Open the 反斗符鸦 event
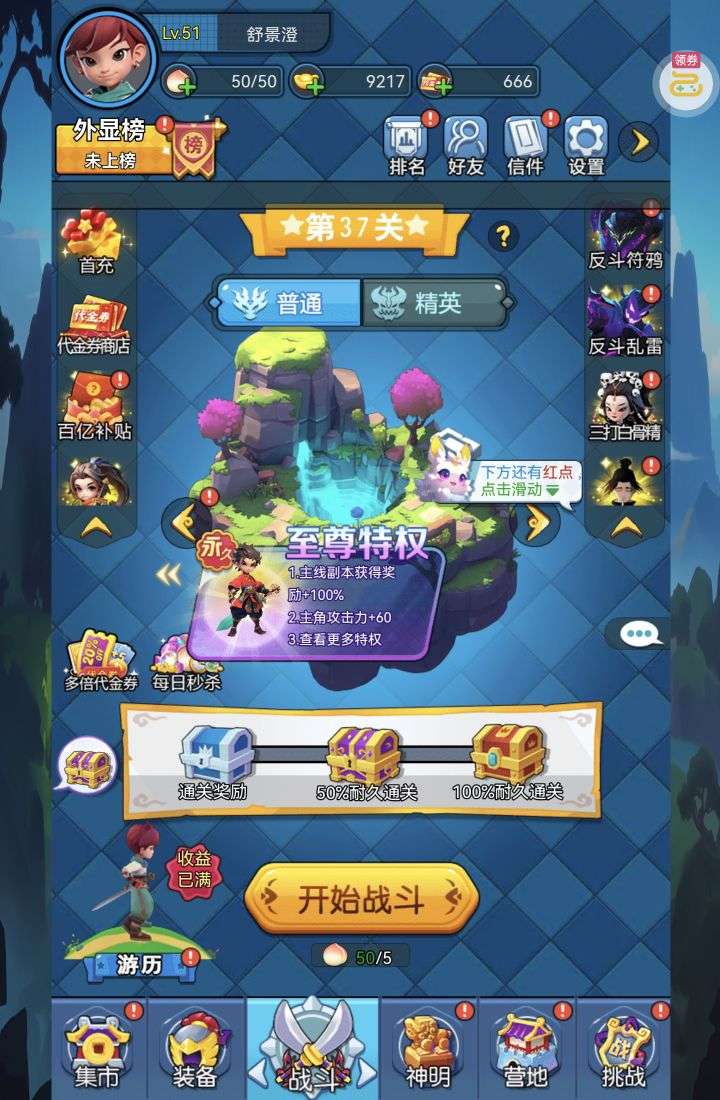 point(625,240)
